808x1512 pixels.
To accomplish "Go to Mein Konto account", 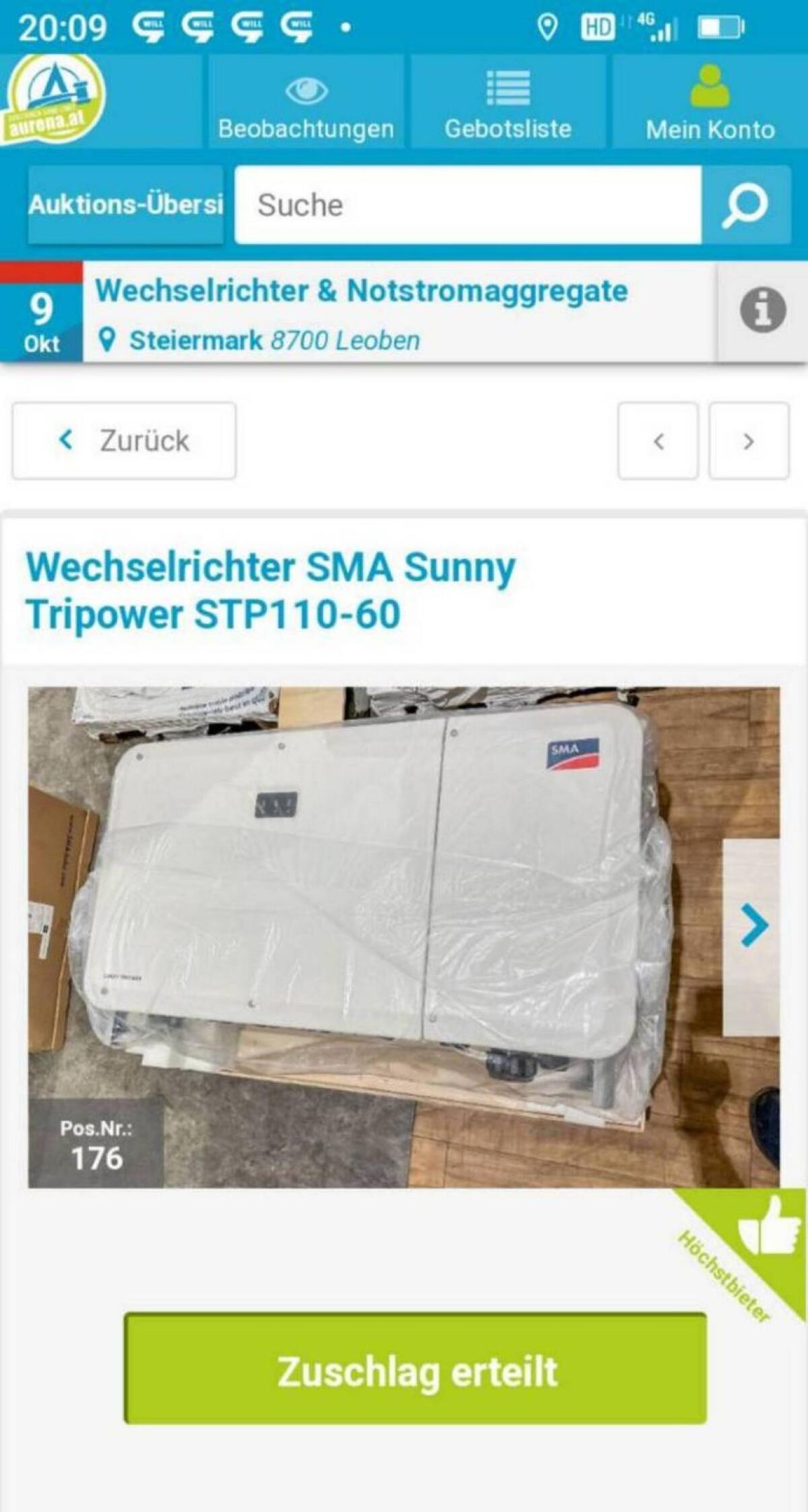I will [710, 103].
